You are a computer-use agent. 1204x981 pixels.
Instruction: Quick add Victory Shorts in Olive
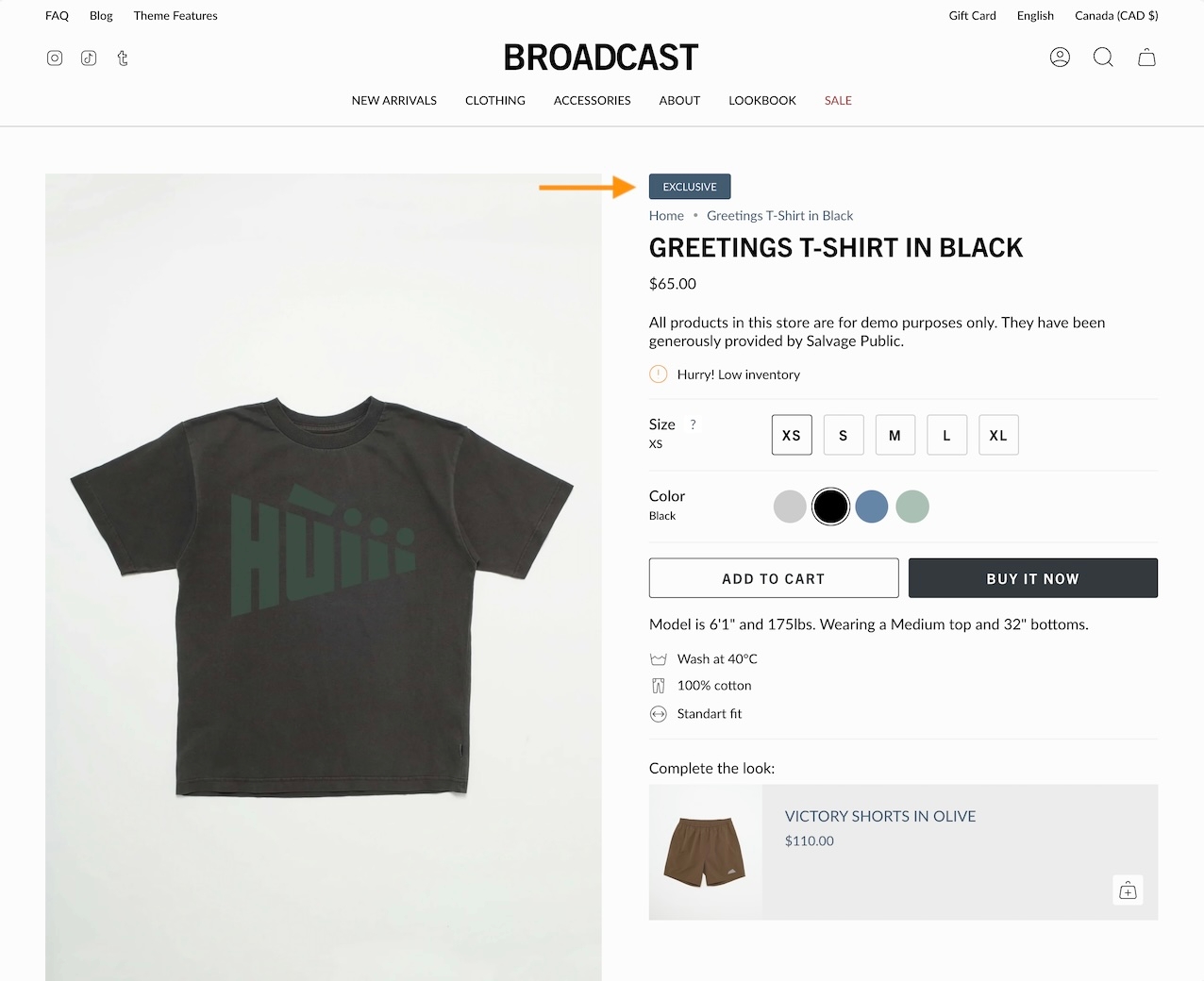(x=1128, y=890)
